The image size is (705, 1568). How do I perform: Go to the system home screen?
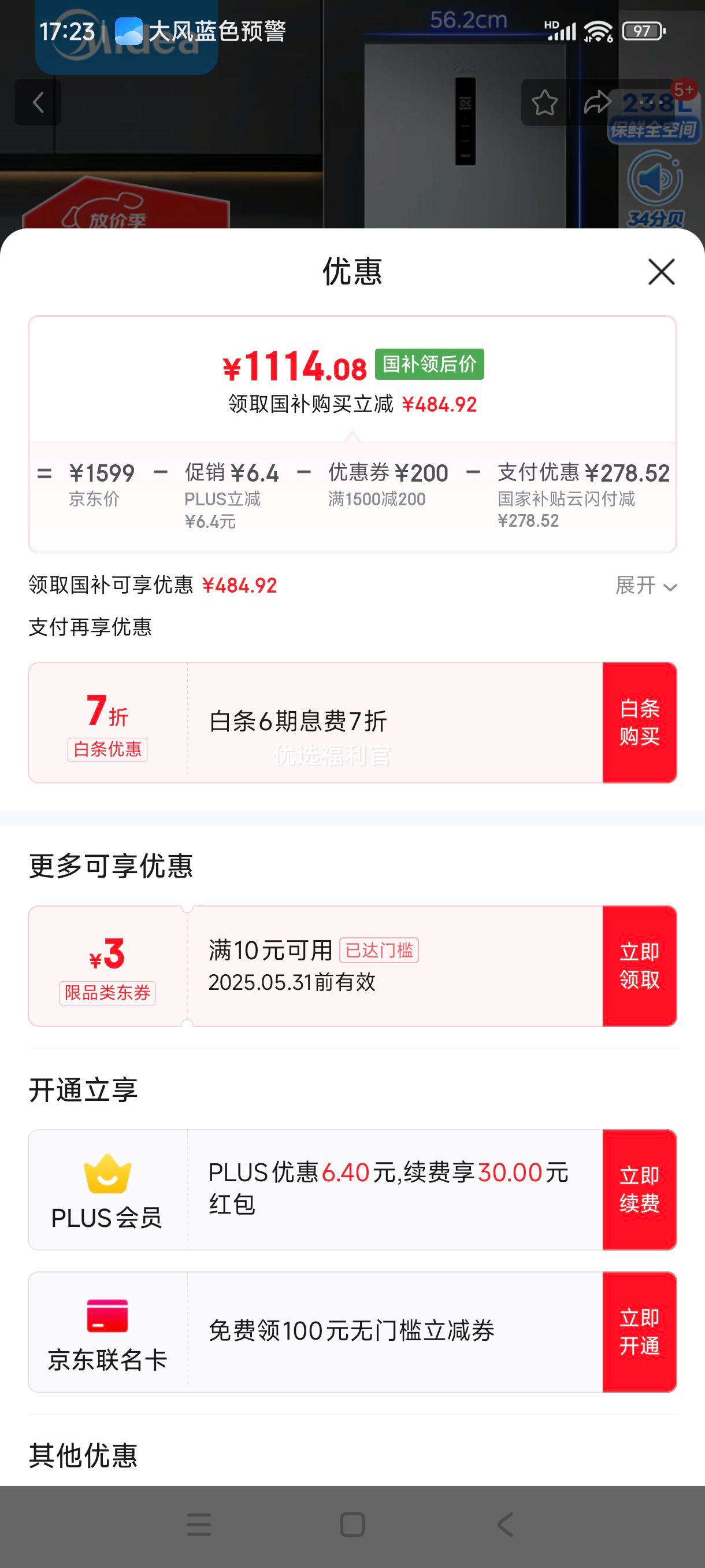pos(352,1525)
